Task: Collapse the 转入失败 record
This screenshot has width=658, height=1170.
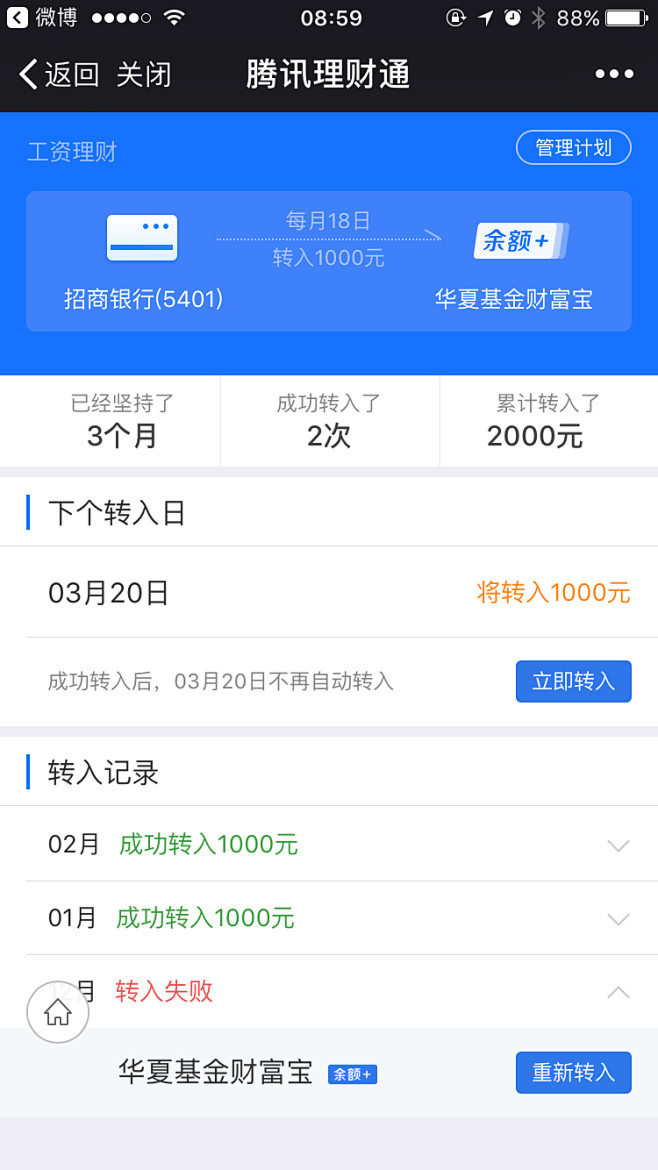Action: (618, 992)
